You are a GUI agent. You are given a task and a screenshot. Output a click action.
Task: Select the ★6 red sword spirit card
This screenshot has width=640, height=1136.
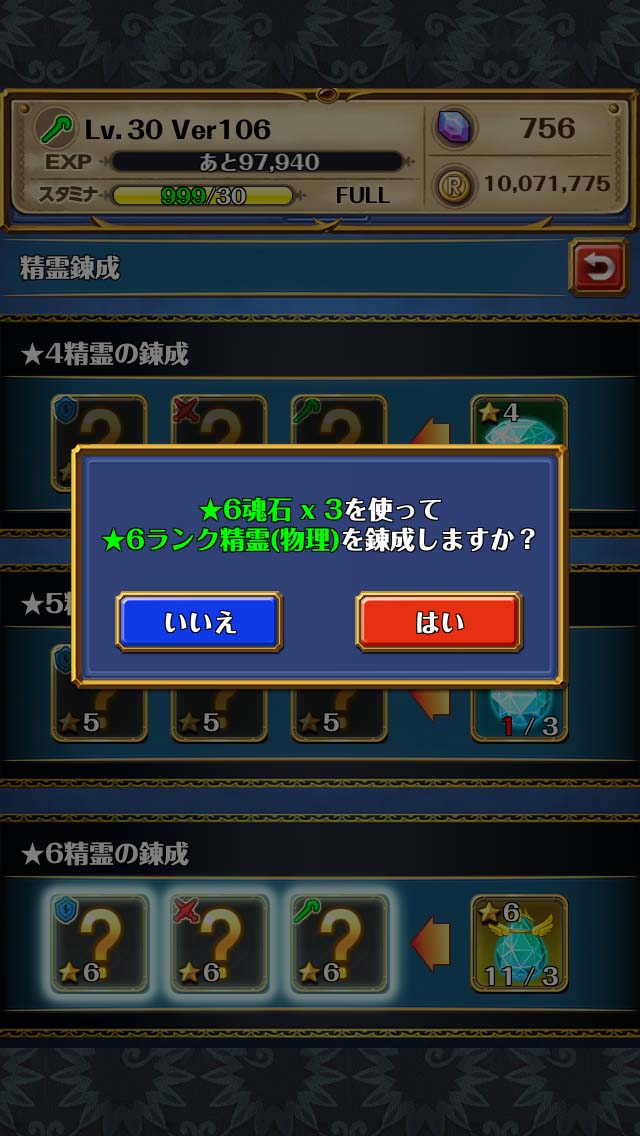(219, 943)
